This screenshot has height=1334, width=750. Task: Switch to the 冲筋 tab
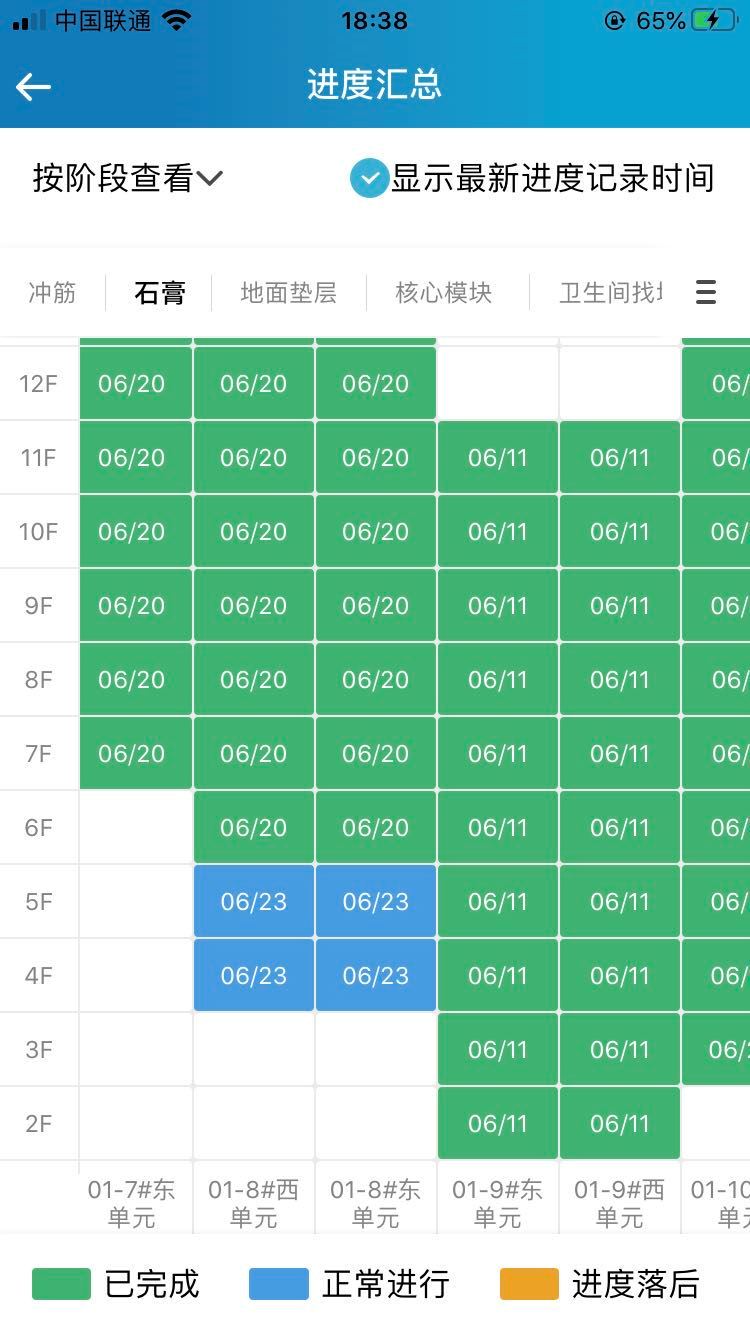(x=52, y=293)
